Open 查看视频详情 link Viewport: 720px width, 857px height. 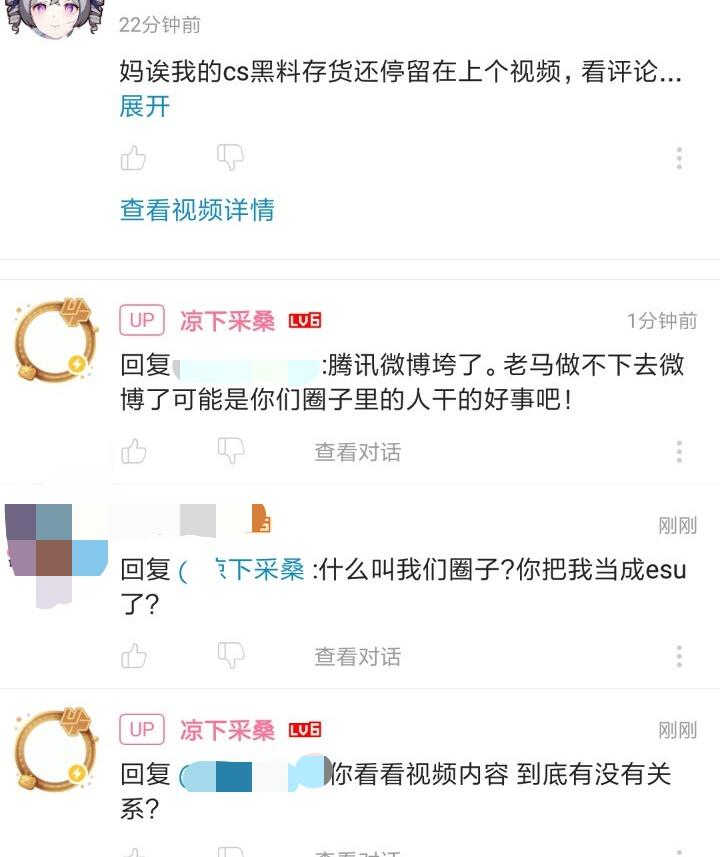point(197,209)
